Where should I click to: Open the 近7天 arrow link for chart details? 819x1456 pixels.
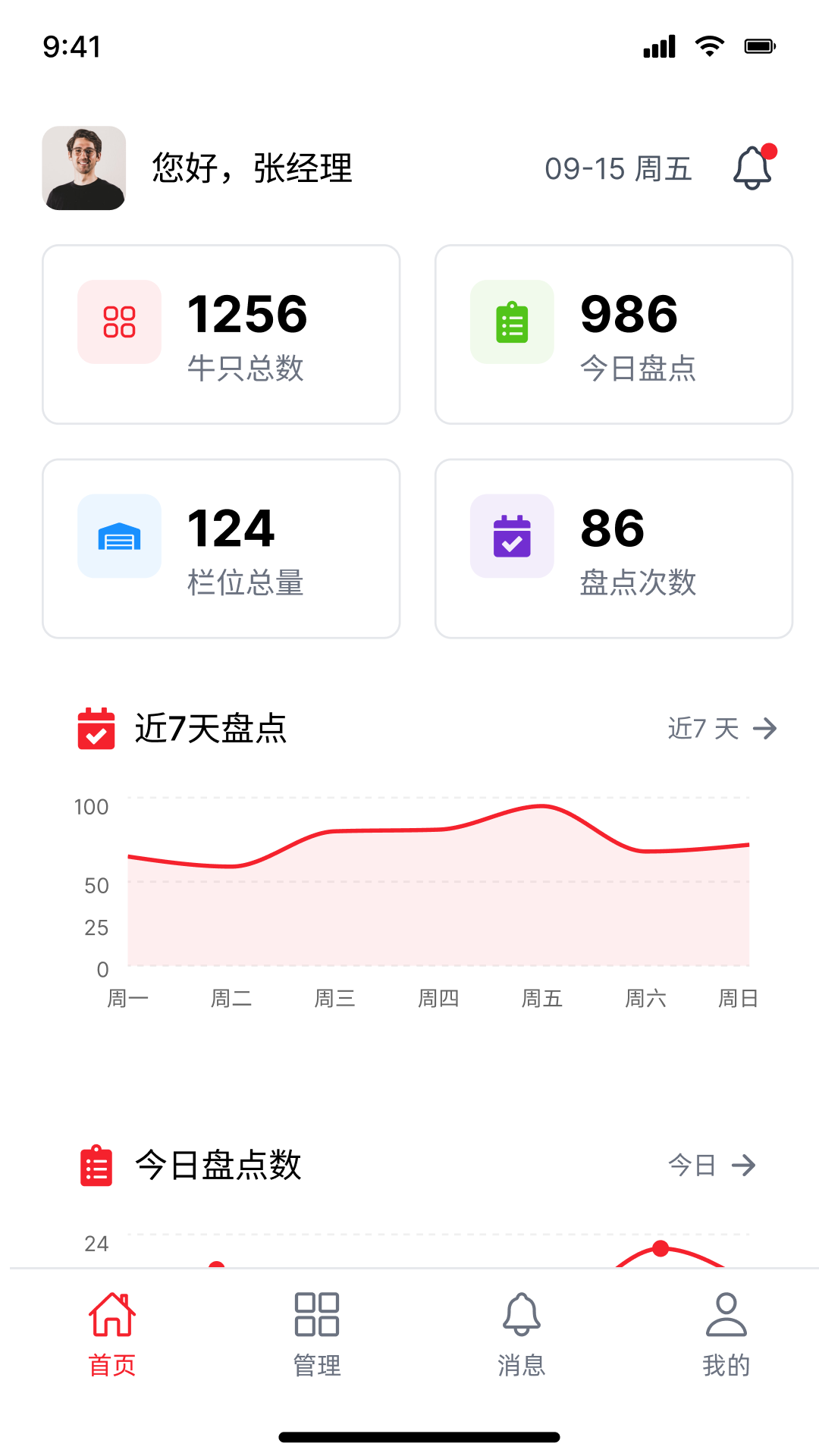(x=724, y=730)
